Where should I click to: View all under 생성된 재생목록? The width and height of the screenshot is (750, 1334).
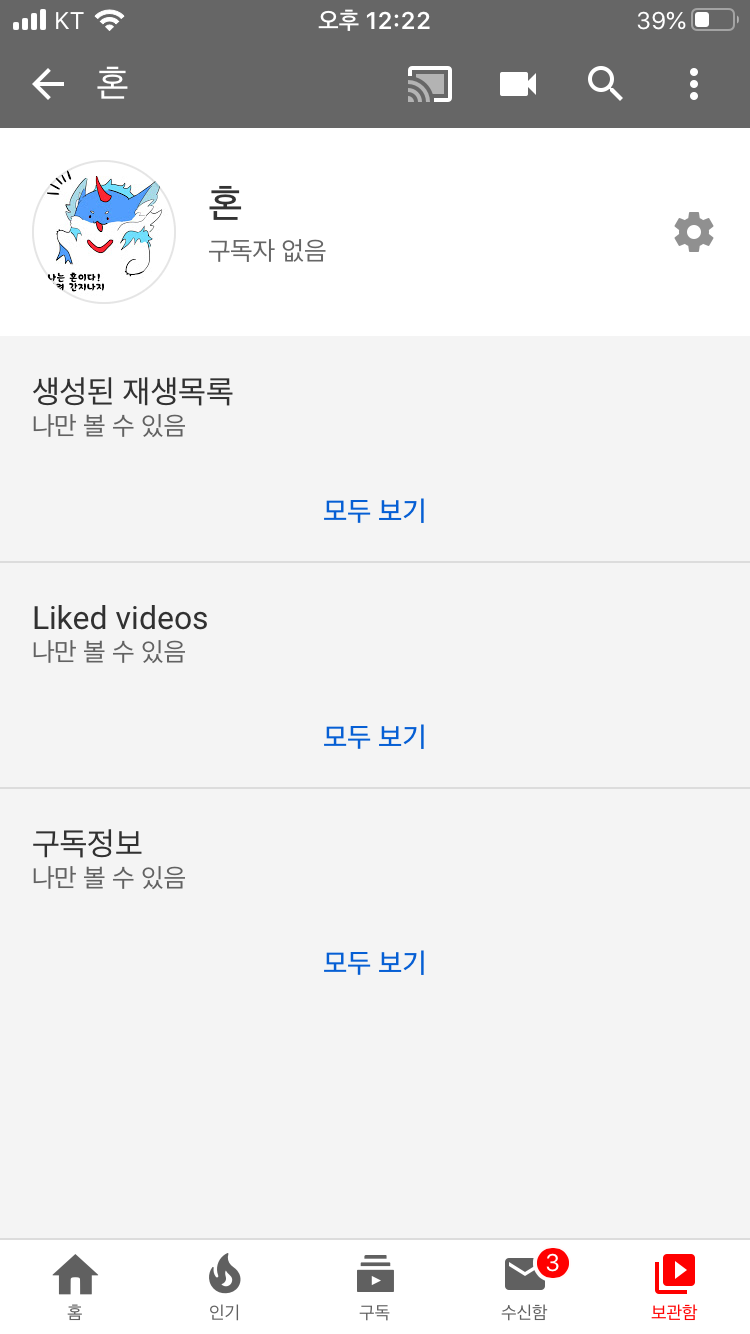375,511
